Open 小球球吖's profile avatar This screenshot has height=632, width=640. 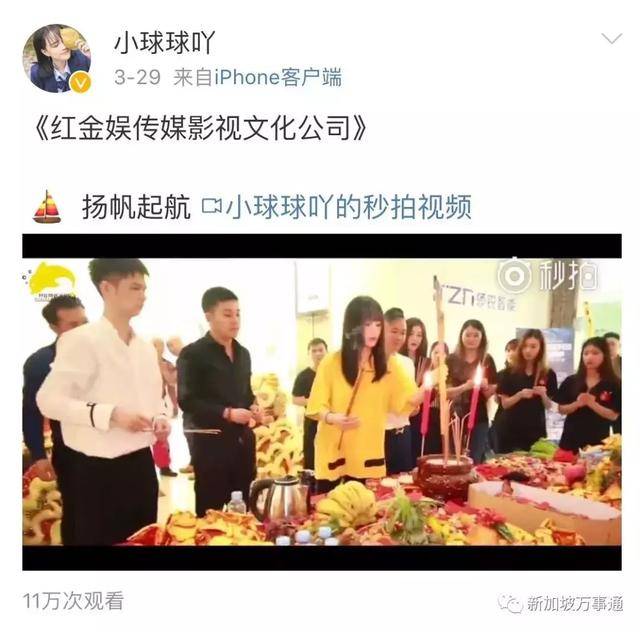pyautogui.click(x=56, y=58)
